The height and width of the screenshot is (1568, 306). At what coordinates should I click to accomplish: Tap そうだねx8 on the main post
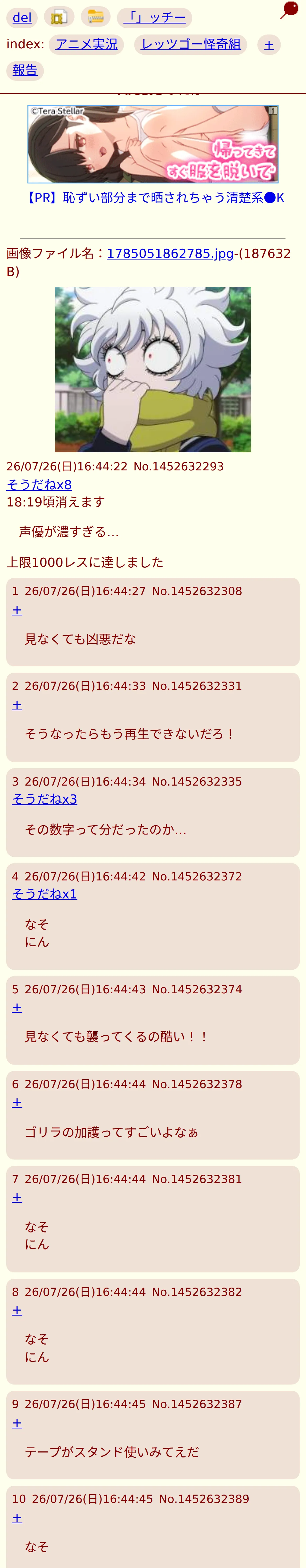coord(39,485)
